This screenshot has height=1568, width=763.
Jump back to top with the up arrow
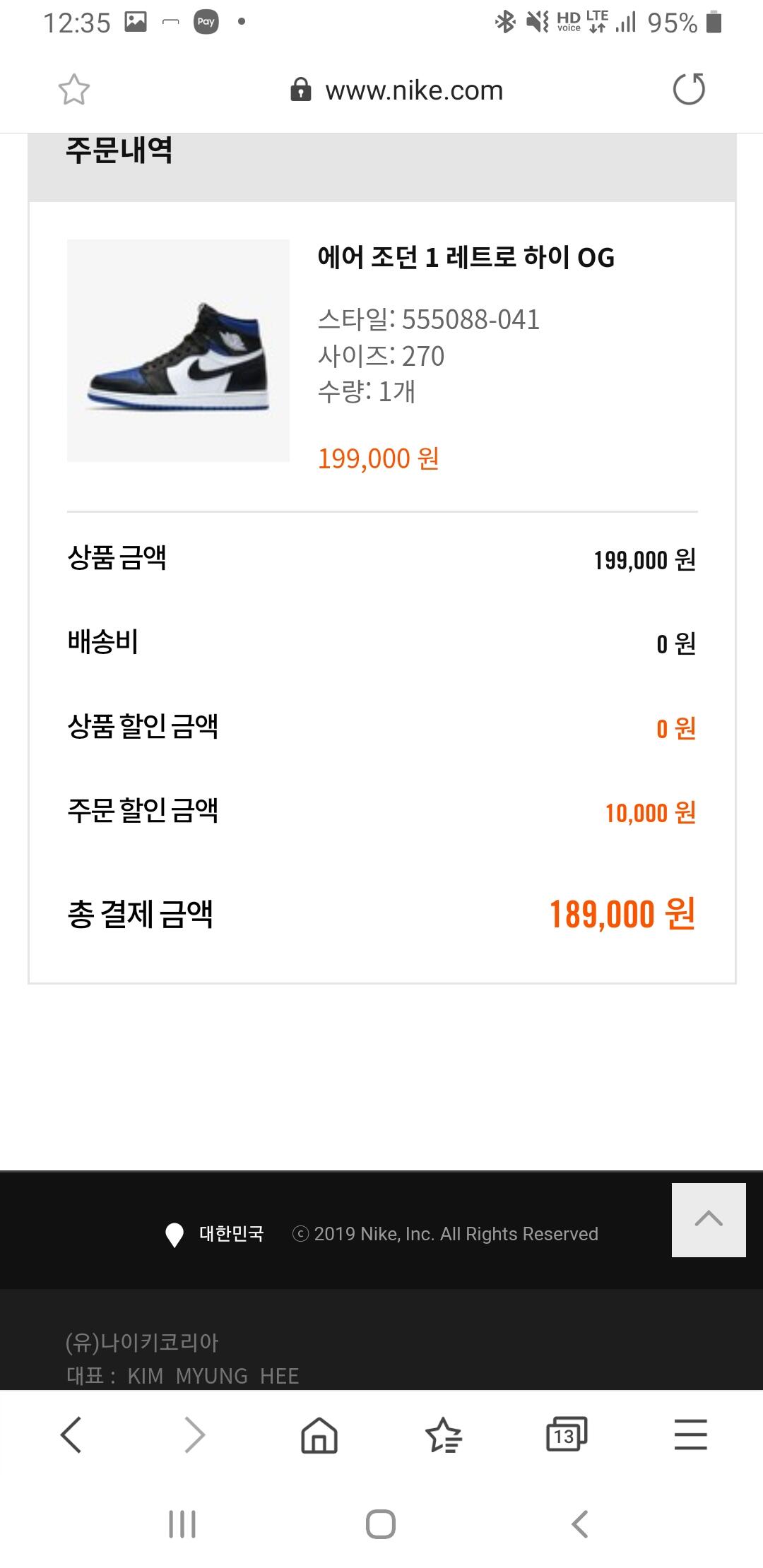(709, 1220)
